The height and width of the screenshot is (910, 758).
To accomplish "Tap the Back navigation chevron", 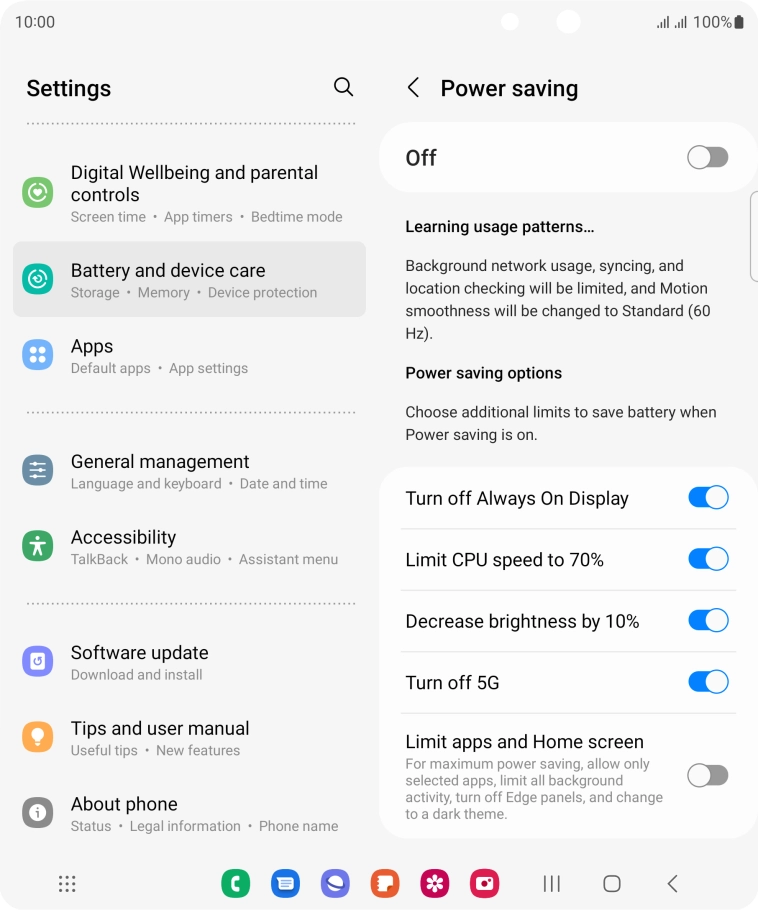I will click(671, 884).
